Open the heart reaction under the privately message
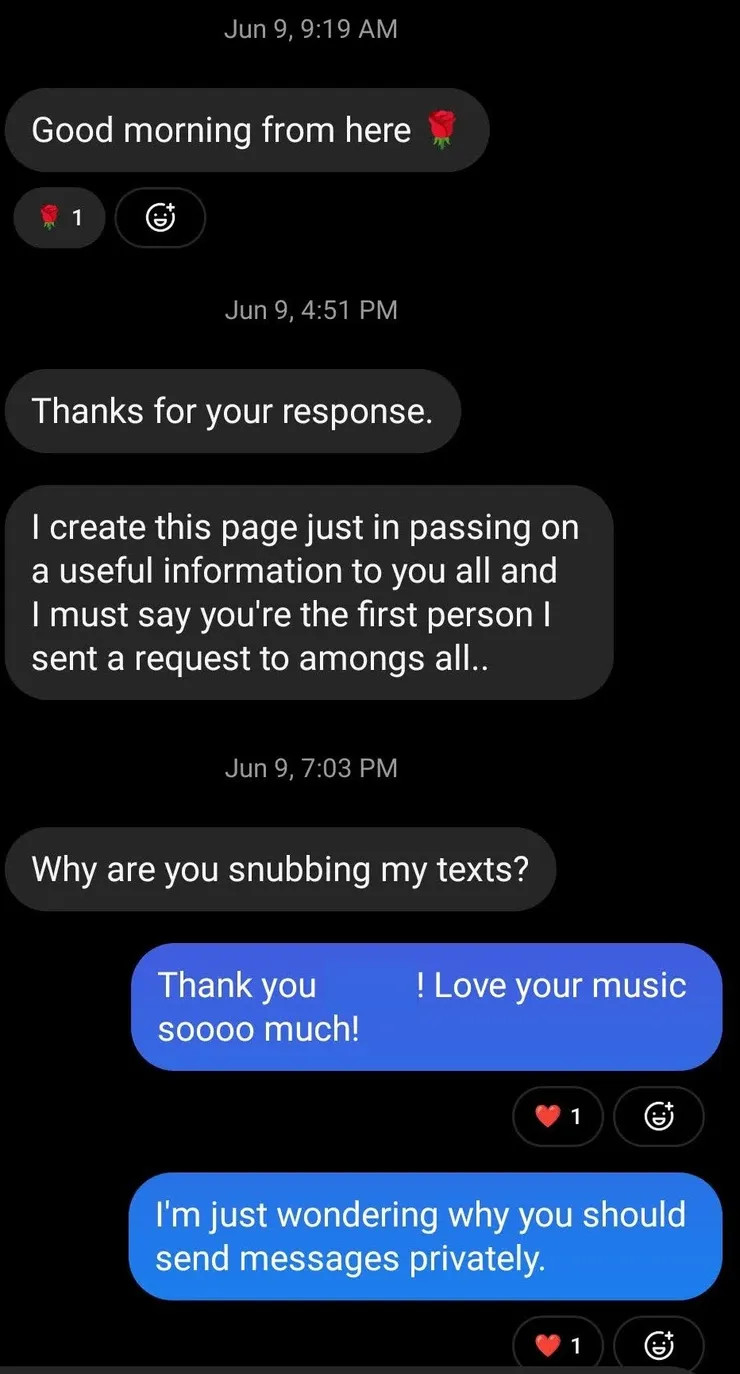Viewport: 740px width, 1374px height. [x=558, y=1345]
